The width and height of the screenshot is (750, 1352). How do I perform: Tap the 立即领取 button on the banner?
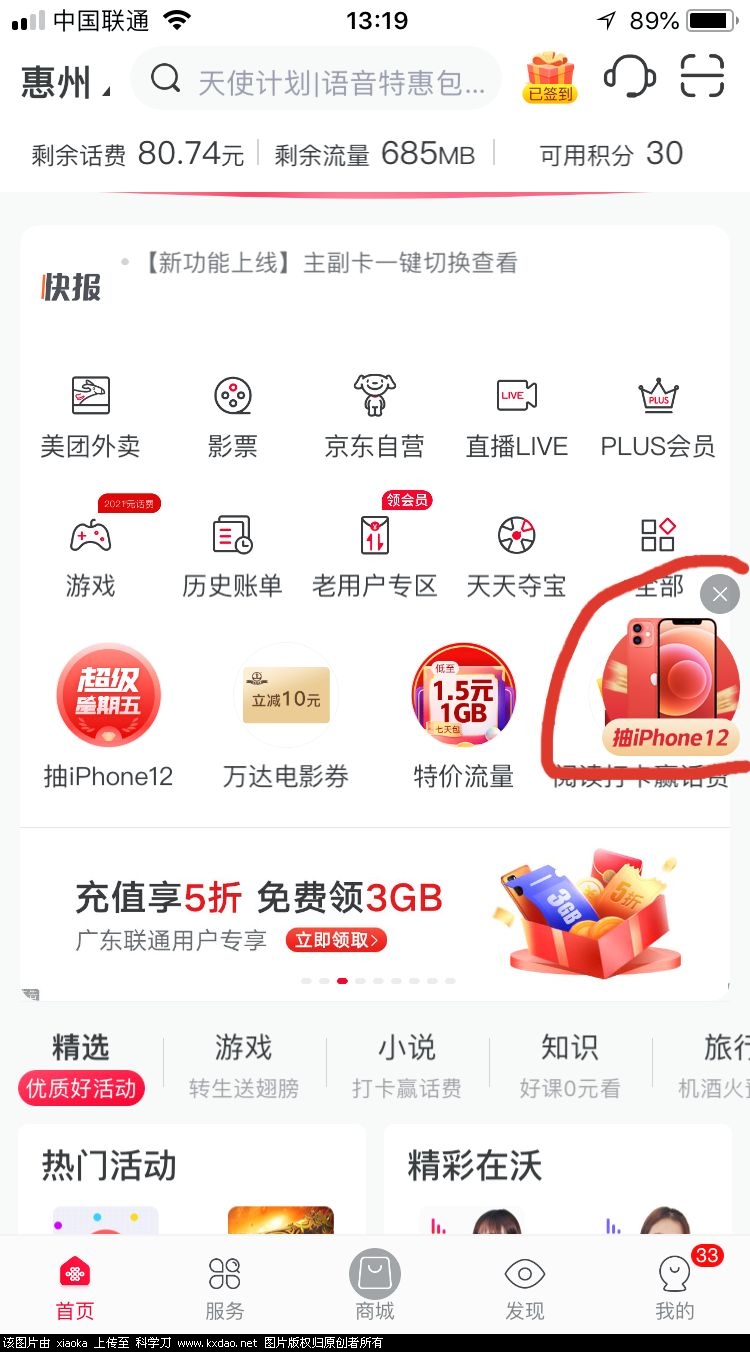click(x=336, y=940)
